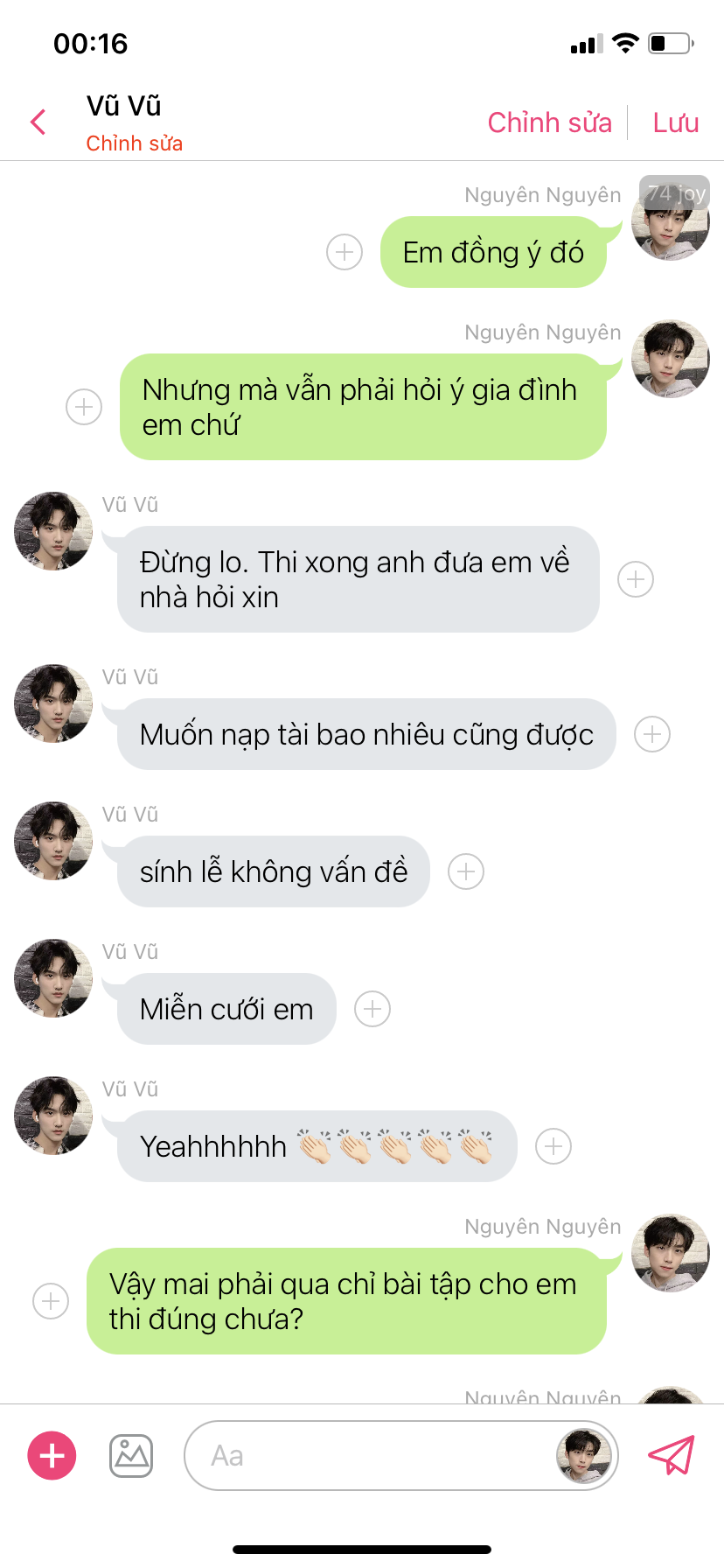
Task: Tap the plus beside "Em đồng ý đó"
Action: (x=345, y=252)
